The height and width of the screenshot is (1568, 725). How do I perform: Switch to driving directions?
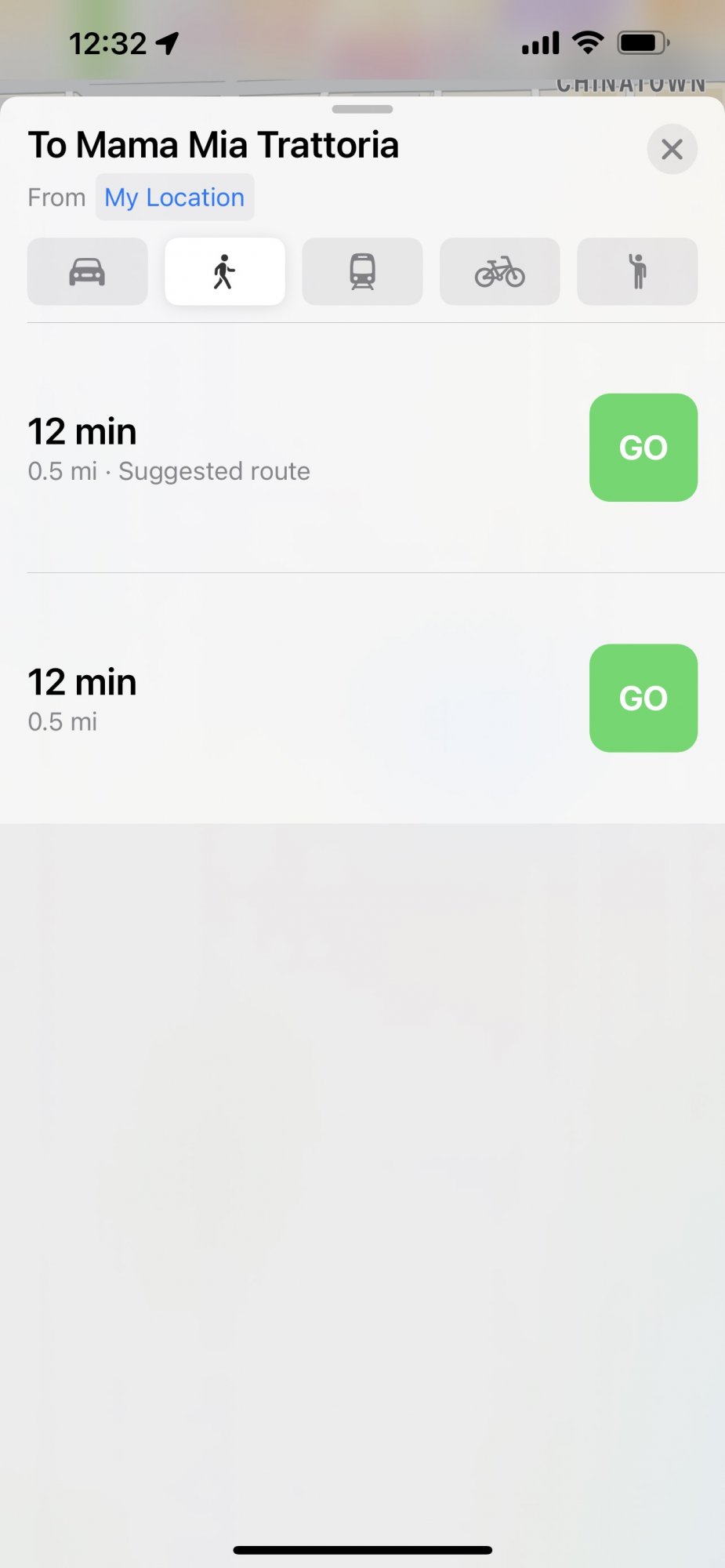pyautogui.click(x=87, y=272)
